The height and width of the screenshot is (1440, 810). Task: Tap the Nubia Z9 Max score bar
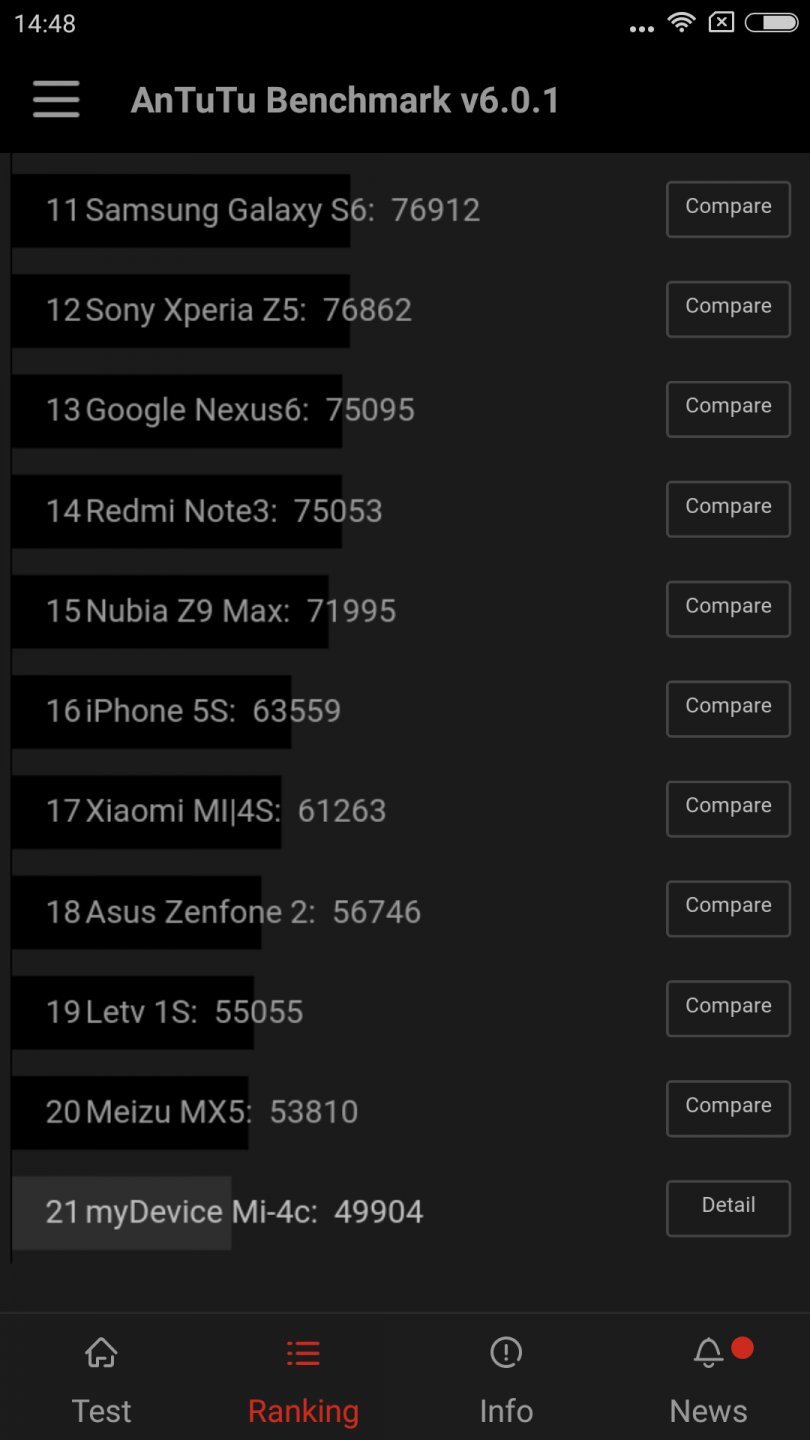click(168, 610)
